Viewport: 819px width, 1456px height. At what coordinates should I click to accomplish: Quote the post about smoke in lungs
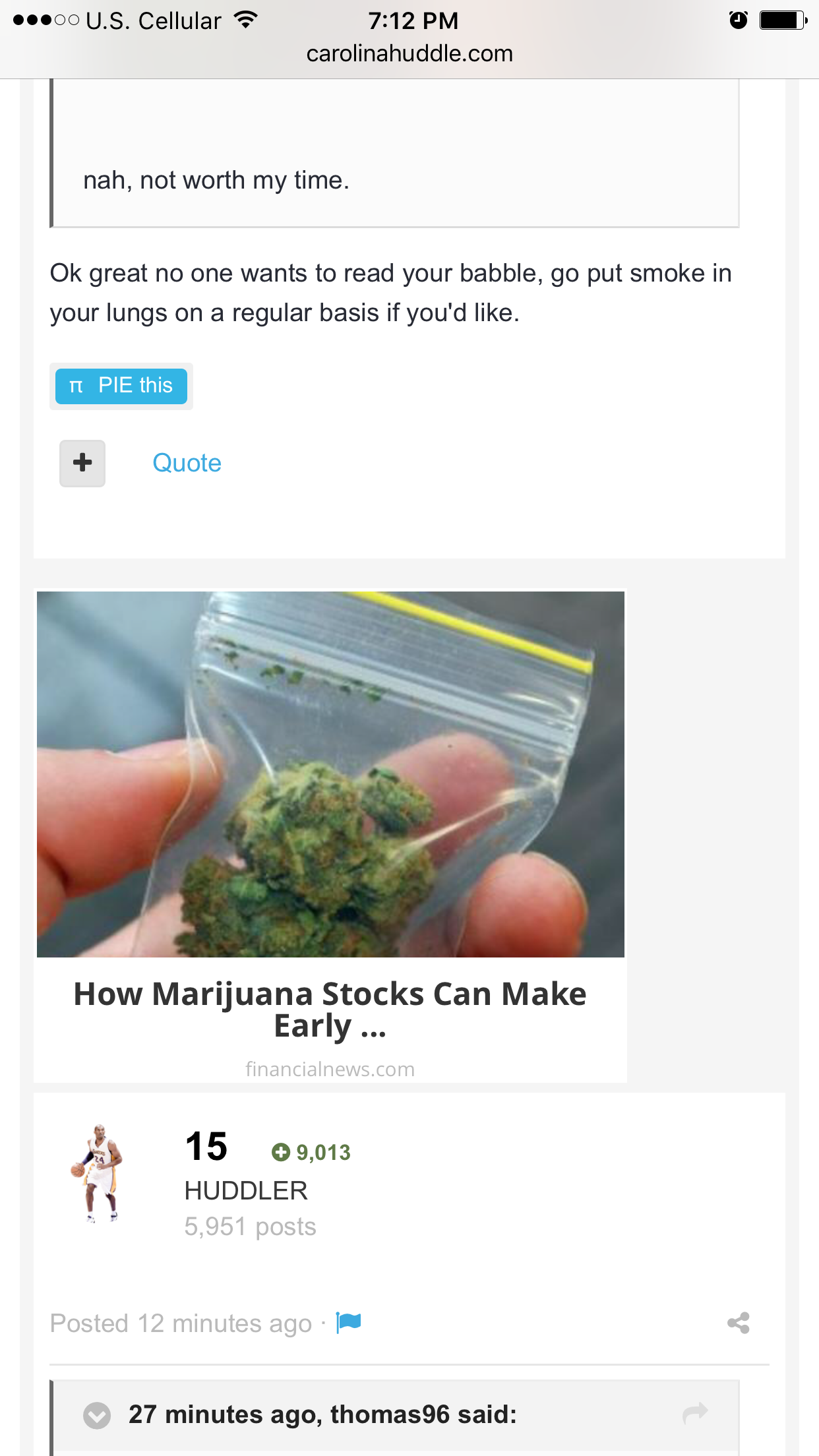click(x=187, y=463)
